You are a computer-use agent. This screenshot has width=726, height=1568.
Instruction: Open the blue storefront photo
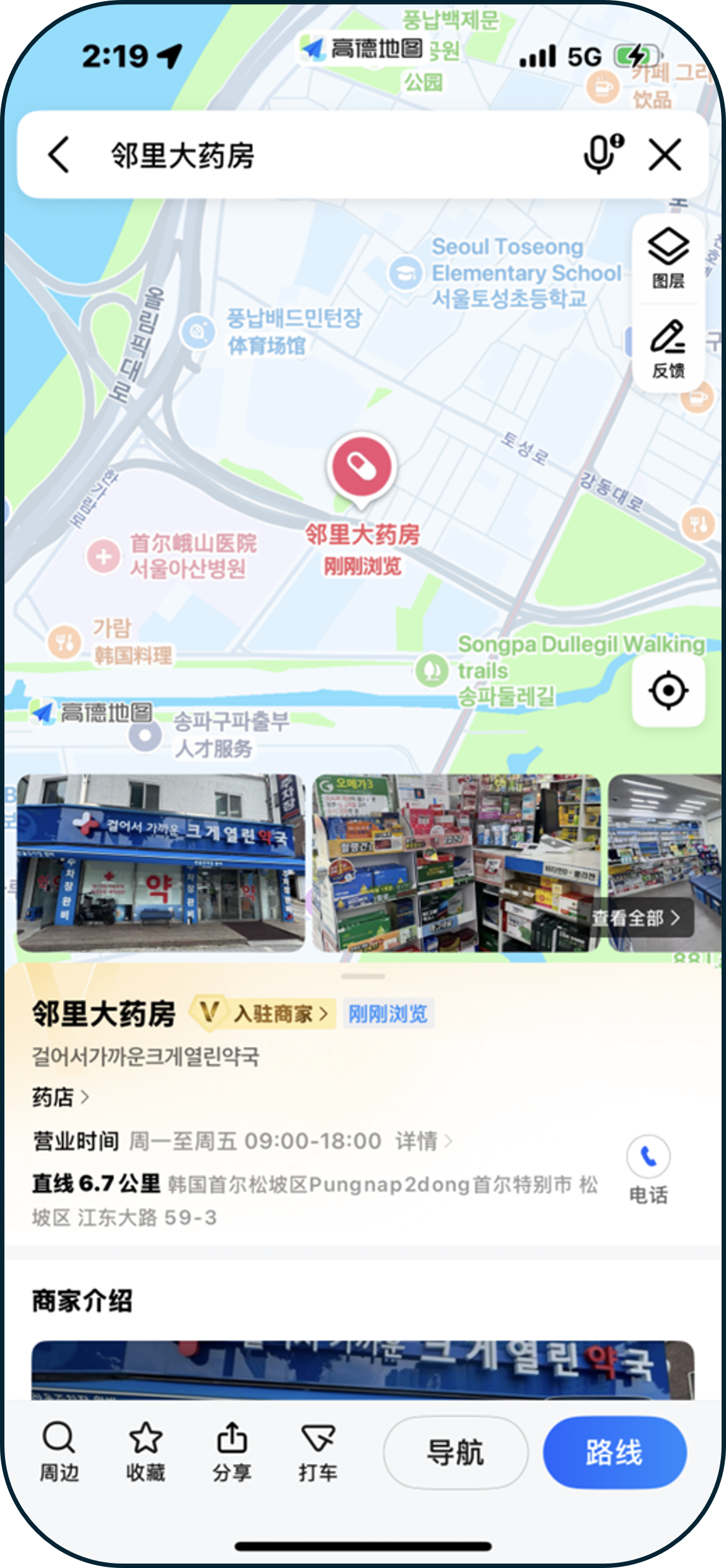[160, 863]
